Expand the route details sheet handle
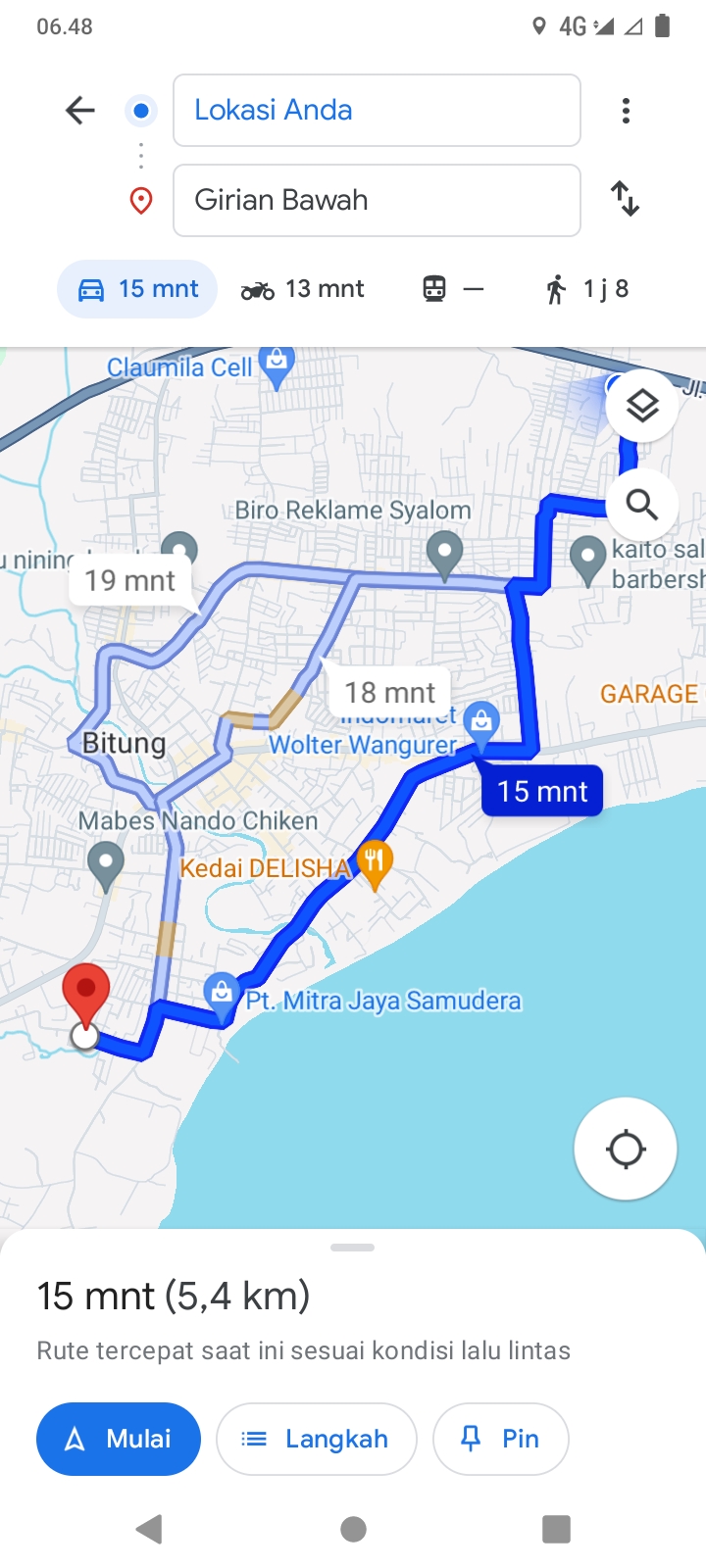This screenshot has height=1568, width=706. (x=353, y=1248)
